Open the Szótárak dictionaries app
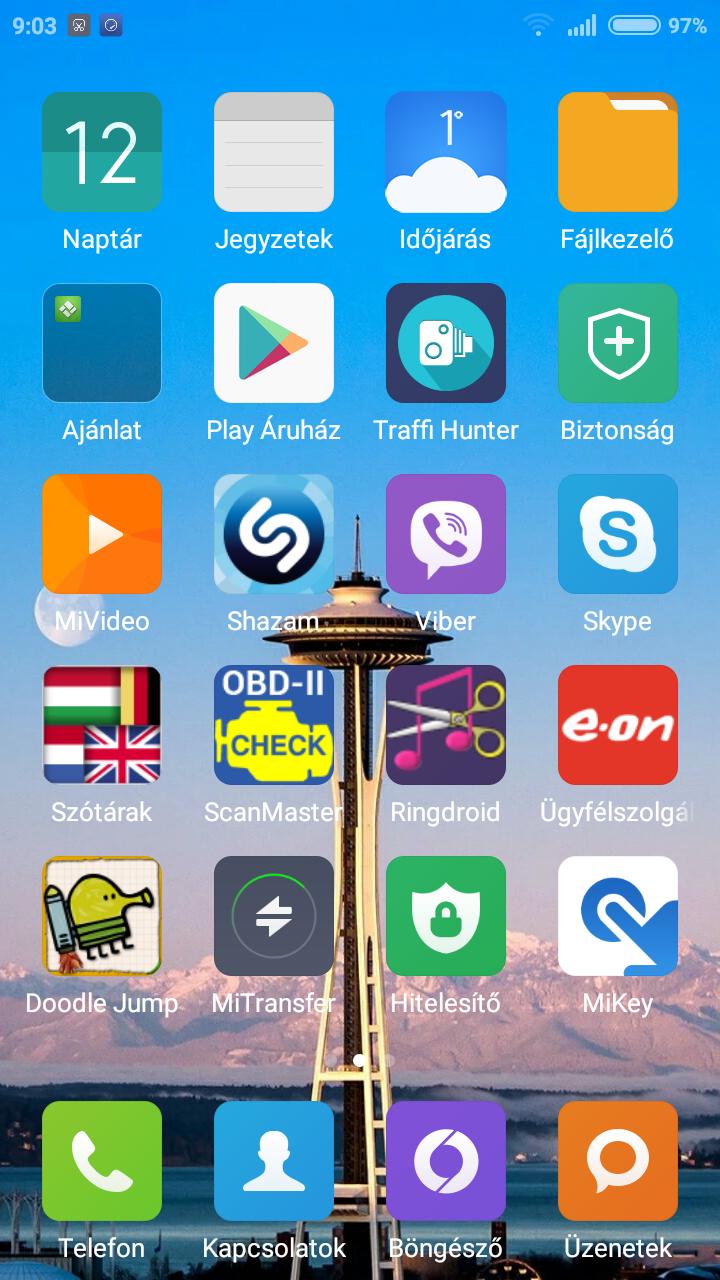 point(102,725)
